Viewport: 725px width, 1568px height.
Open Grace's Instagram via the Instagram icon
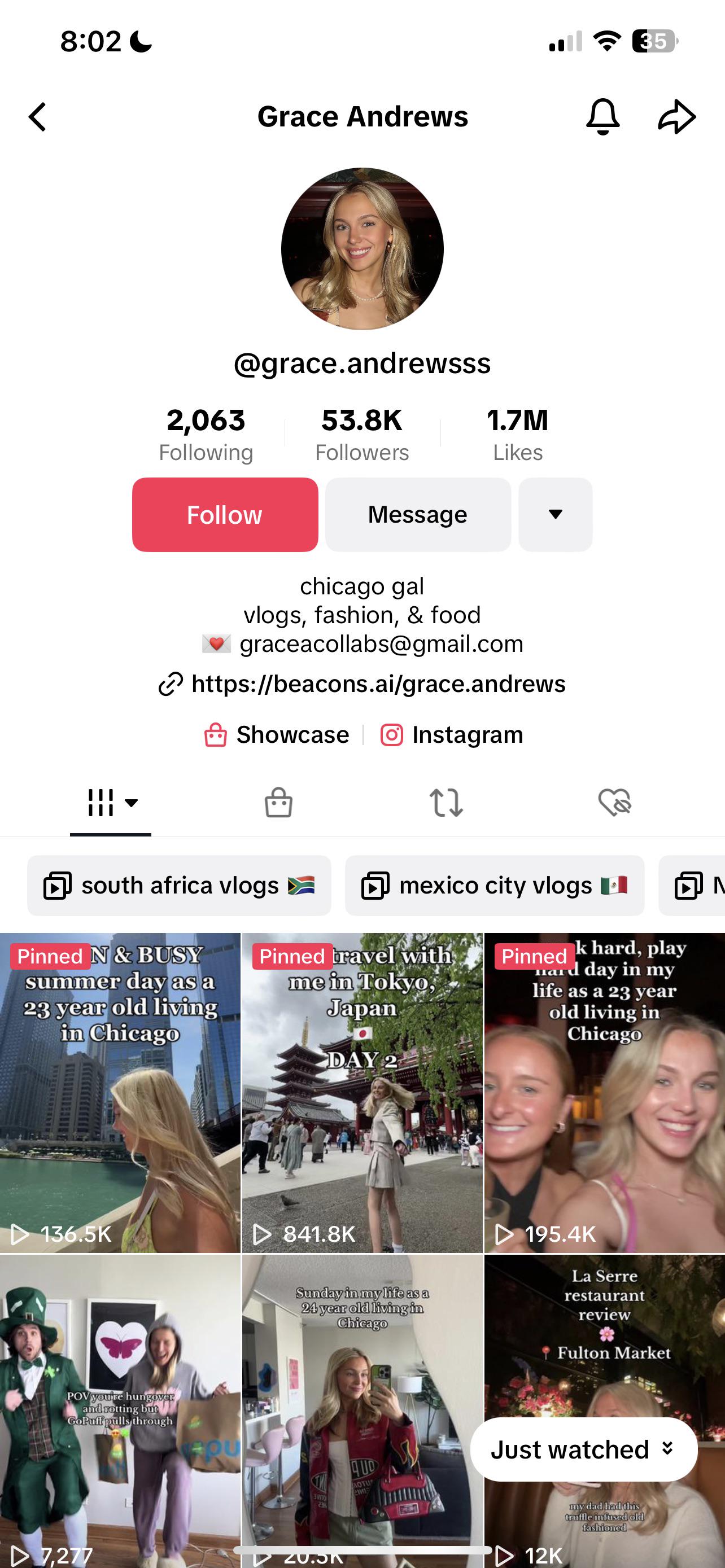392,735
